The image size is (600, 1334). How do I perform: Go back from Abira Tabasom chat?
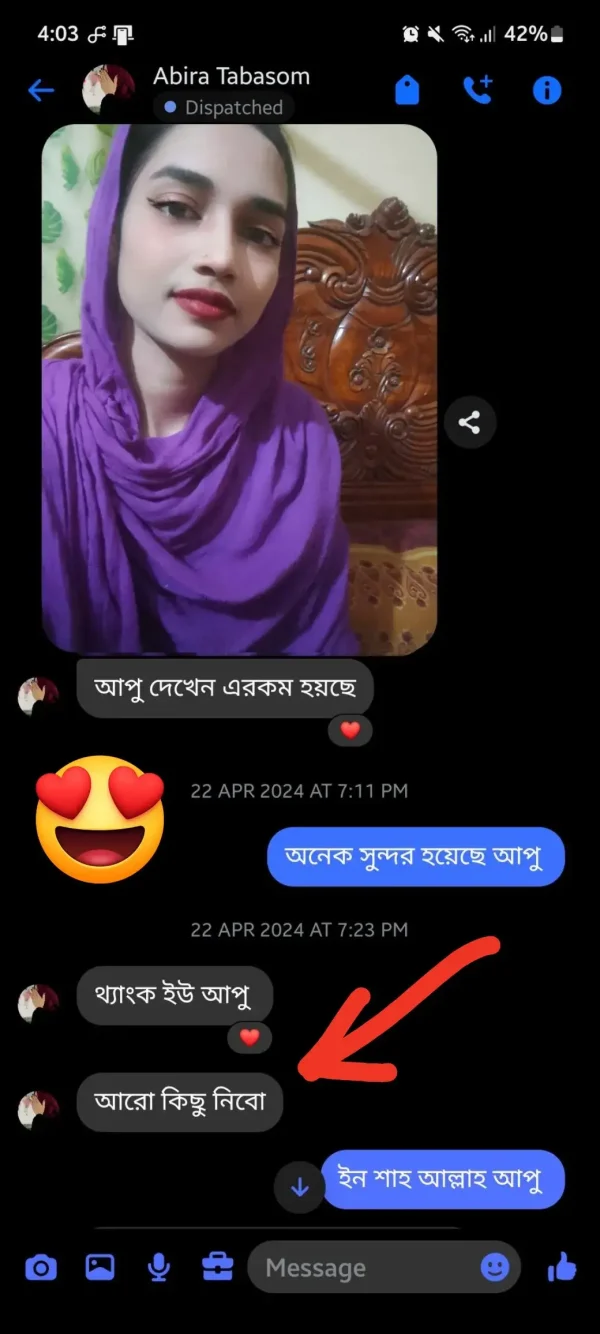(41, 91)
